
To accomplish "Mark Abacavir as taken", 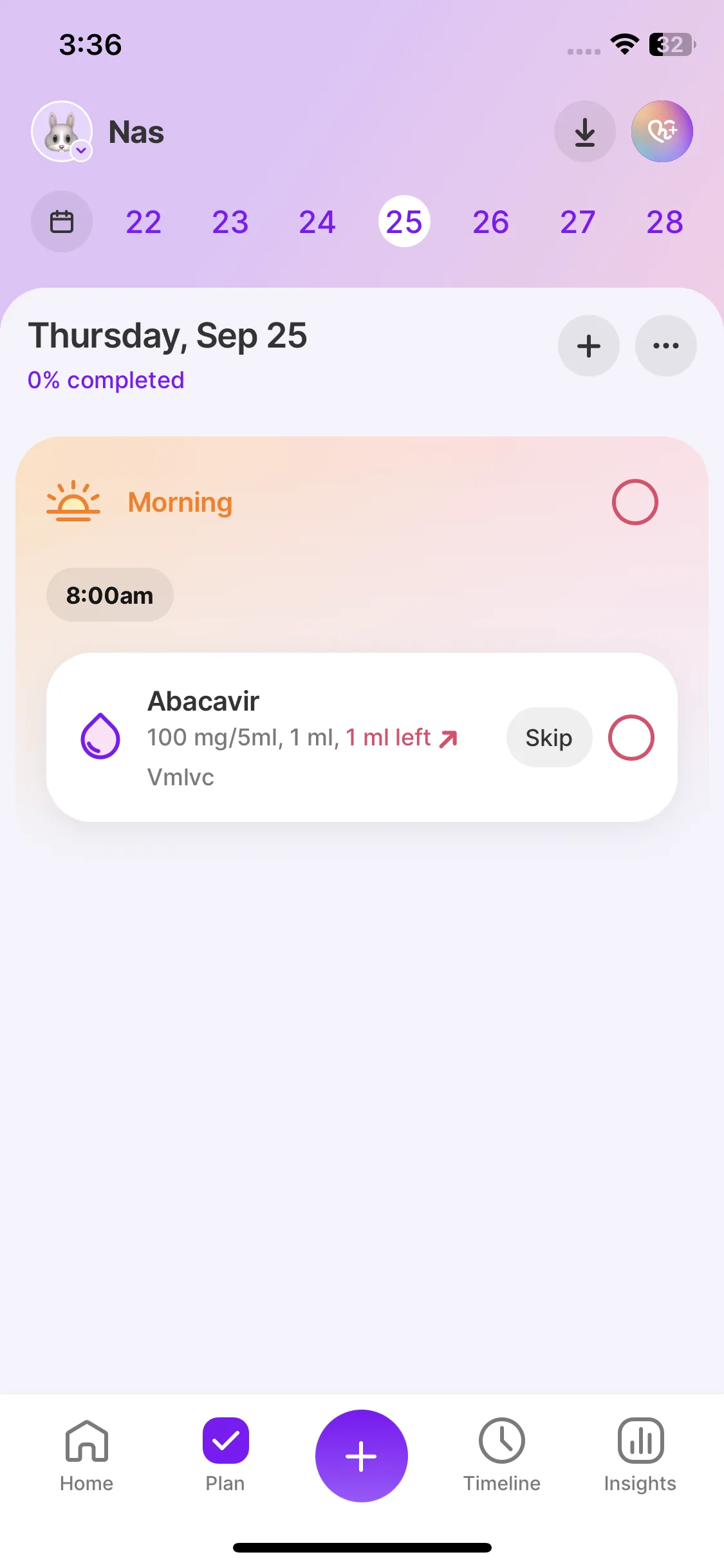I will coord(631,738).
